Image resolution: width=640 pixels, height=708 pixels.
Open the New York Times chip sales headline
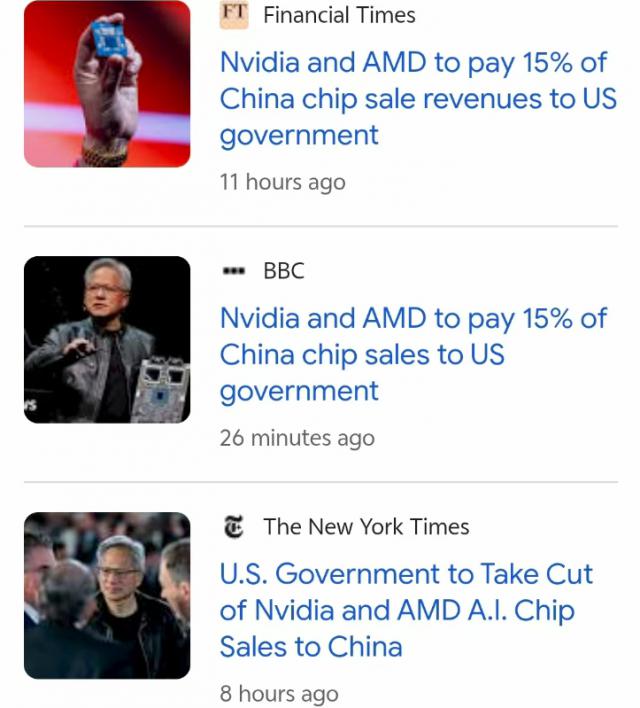tap(406, 610)
